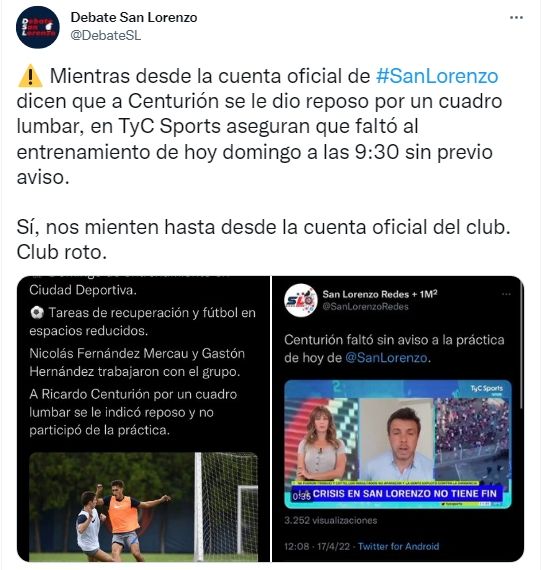541x570 pixels.
Task: Open Debate San Lorenzo's profile picture
Action: point(37,27)
